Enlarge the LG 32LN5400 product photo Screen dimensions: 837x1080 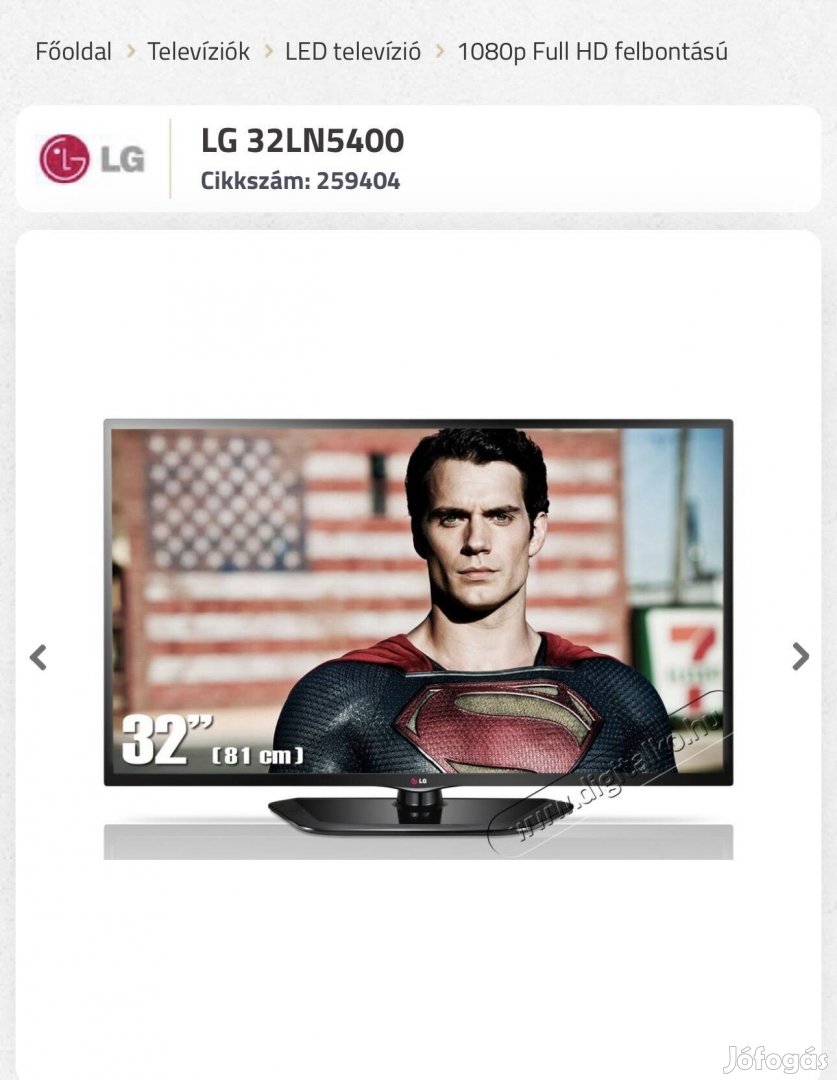coord(418,638)
